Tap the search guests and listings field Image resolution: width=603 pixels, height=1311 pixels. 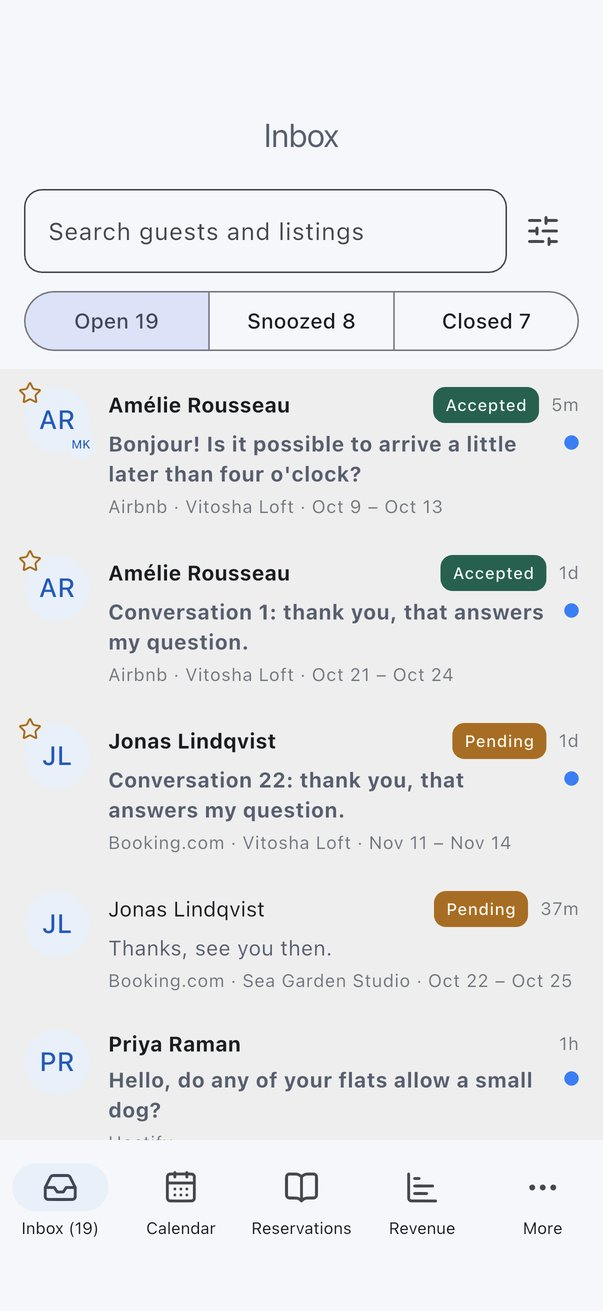pyautogui.click(x=265, y=231)
